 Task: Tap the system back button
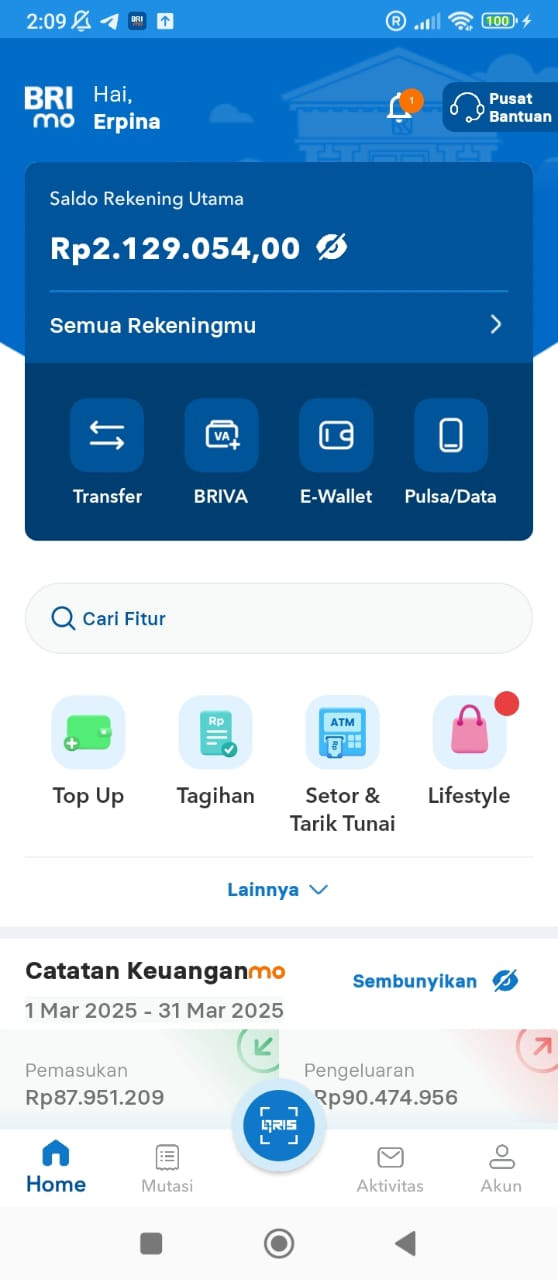tap(405, 1243)
